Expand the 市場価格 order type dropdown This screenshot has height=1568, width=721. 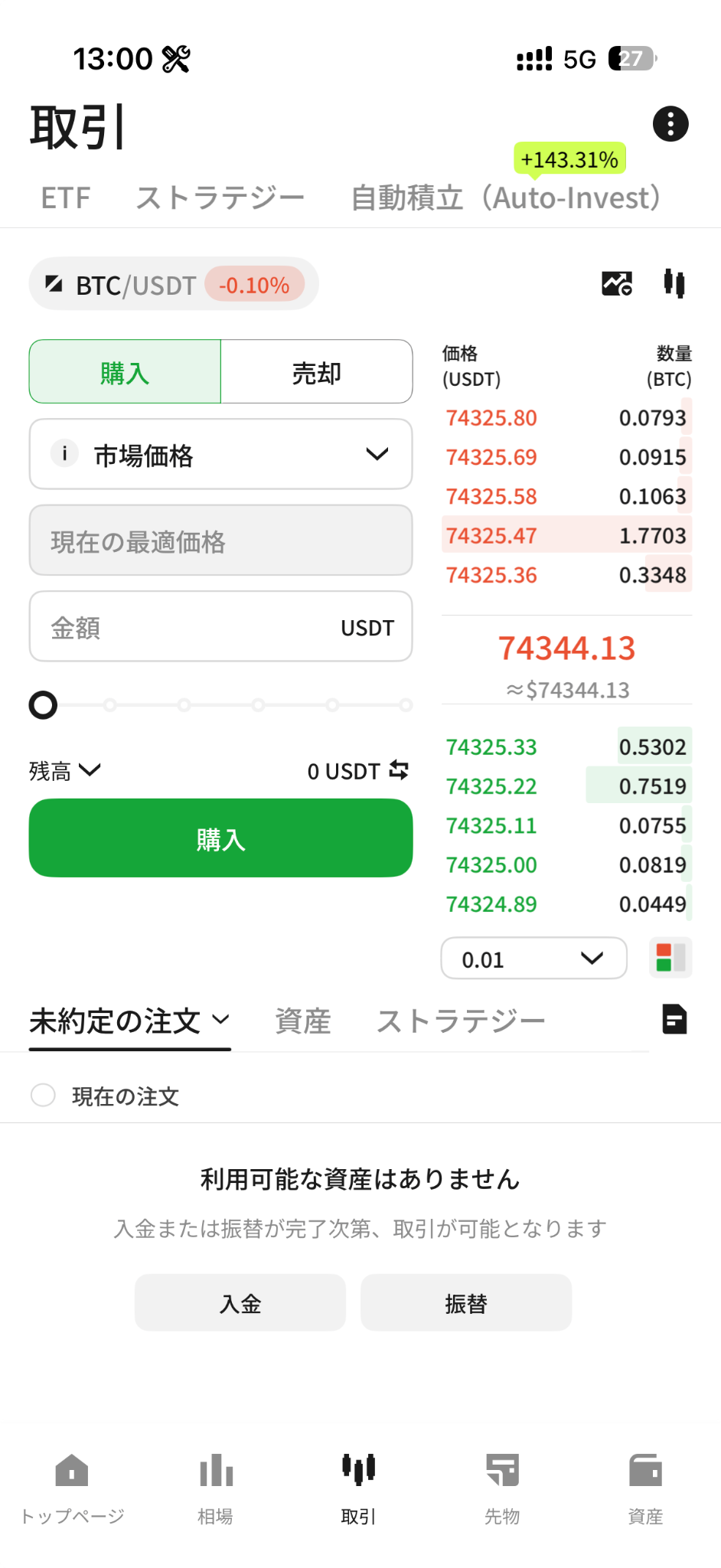click(221, 455)
